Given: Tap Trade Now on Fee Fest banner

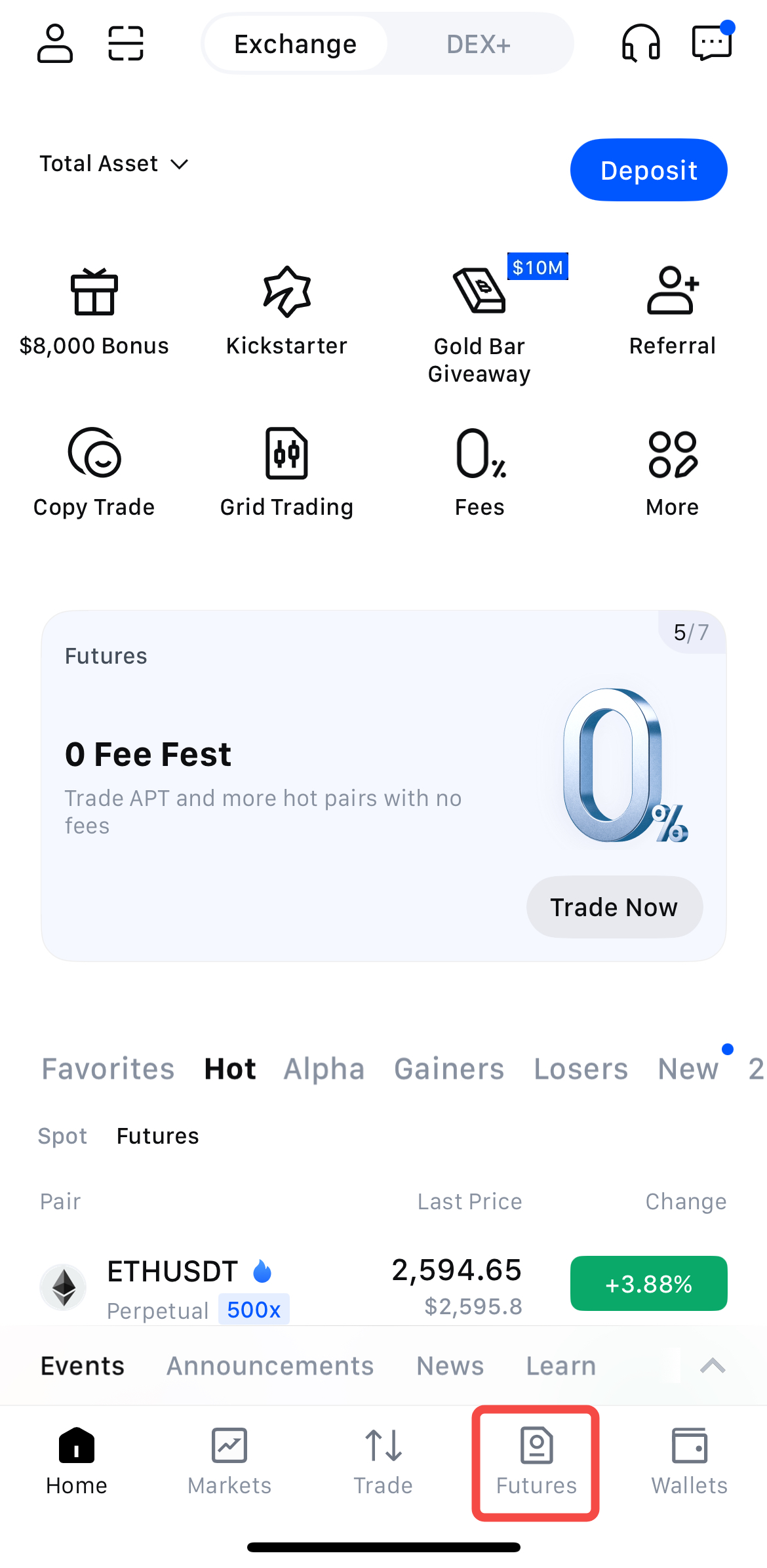Looking at the screenshot, I should (614, 907).
